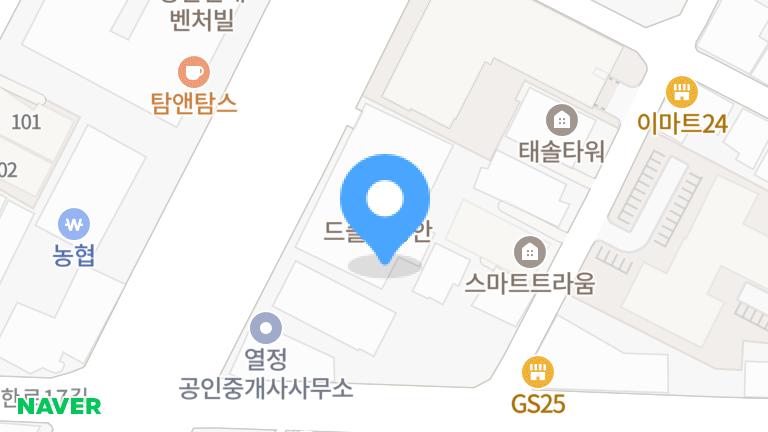Select the 농협 bank marker
Viewport: 768px width, 432px height.
pyautogui.click(x=74, y=223)
